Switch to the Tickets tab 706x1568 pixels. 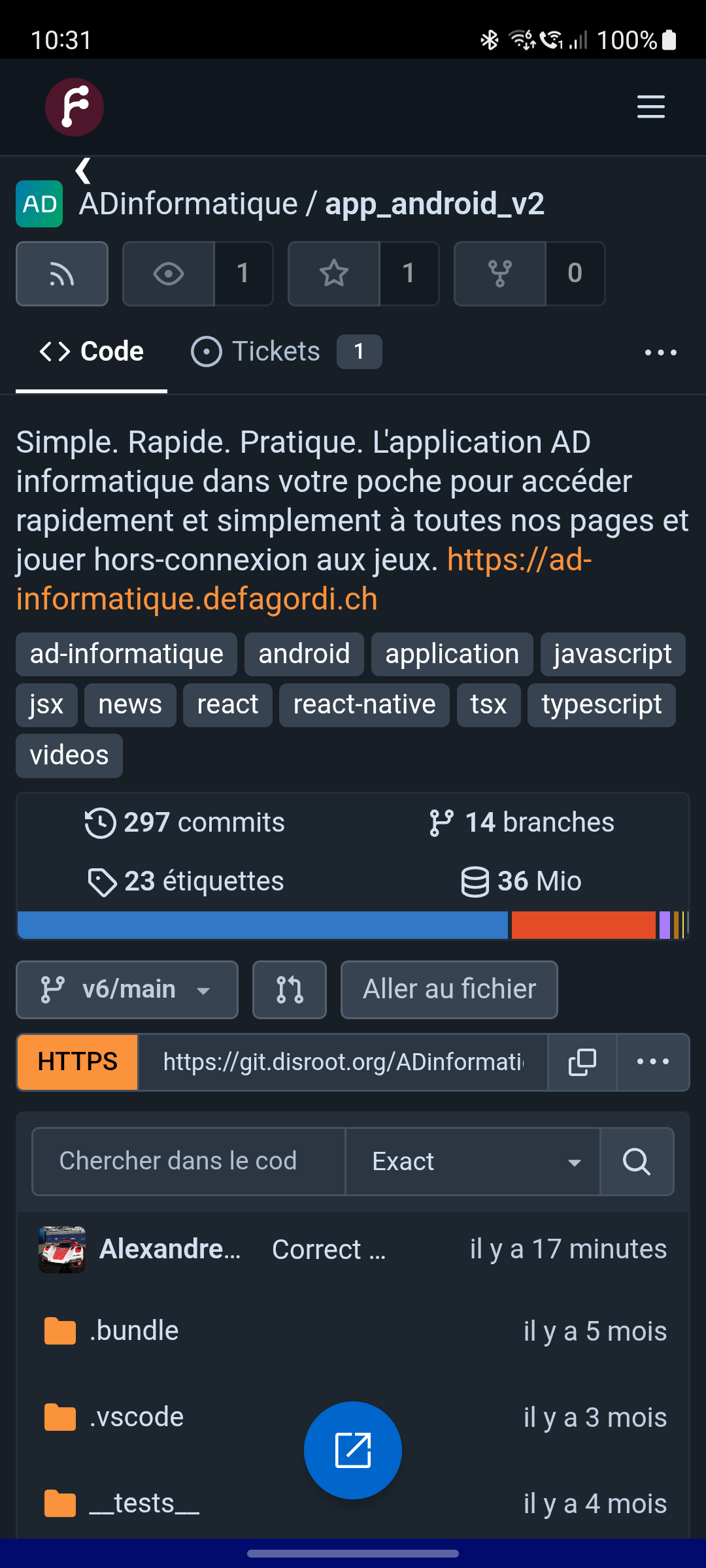coord(277,351)
